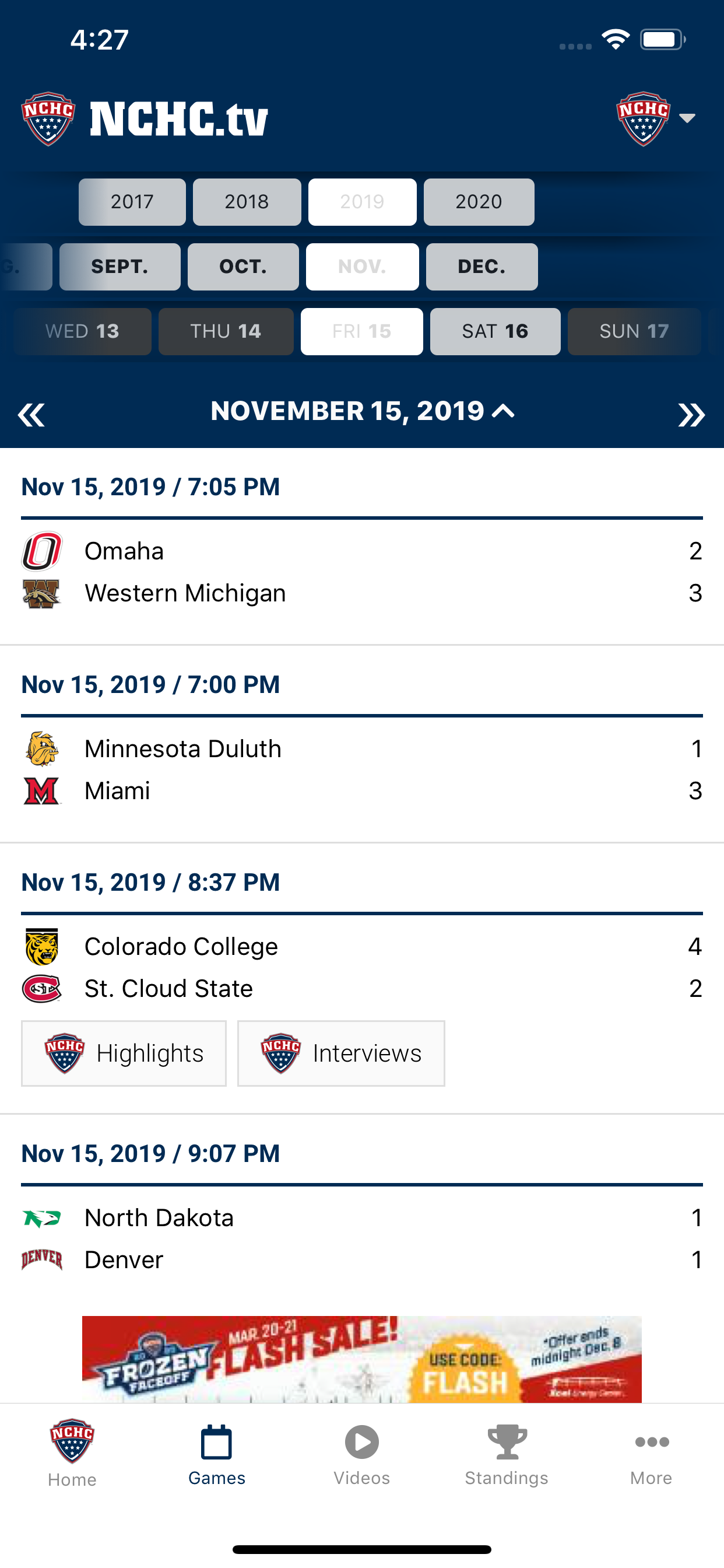This screenshot has height=1568, width=724.
Task: Go to THU 14 games
Action: tap(226, 331)
